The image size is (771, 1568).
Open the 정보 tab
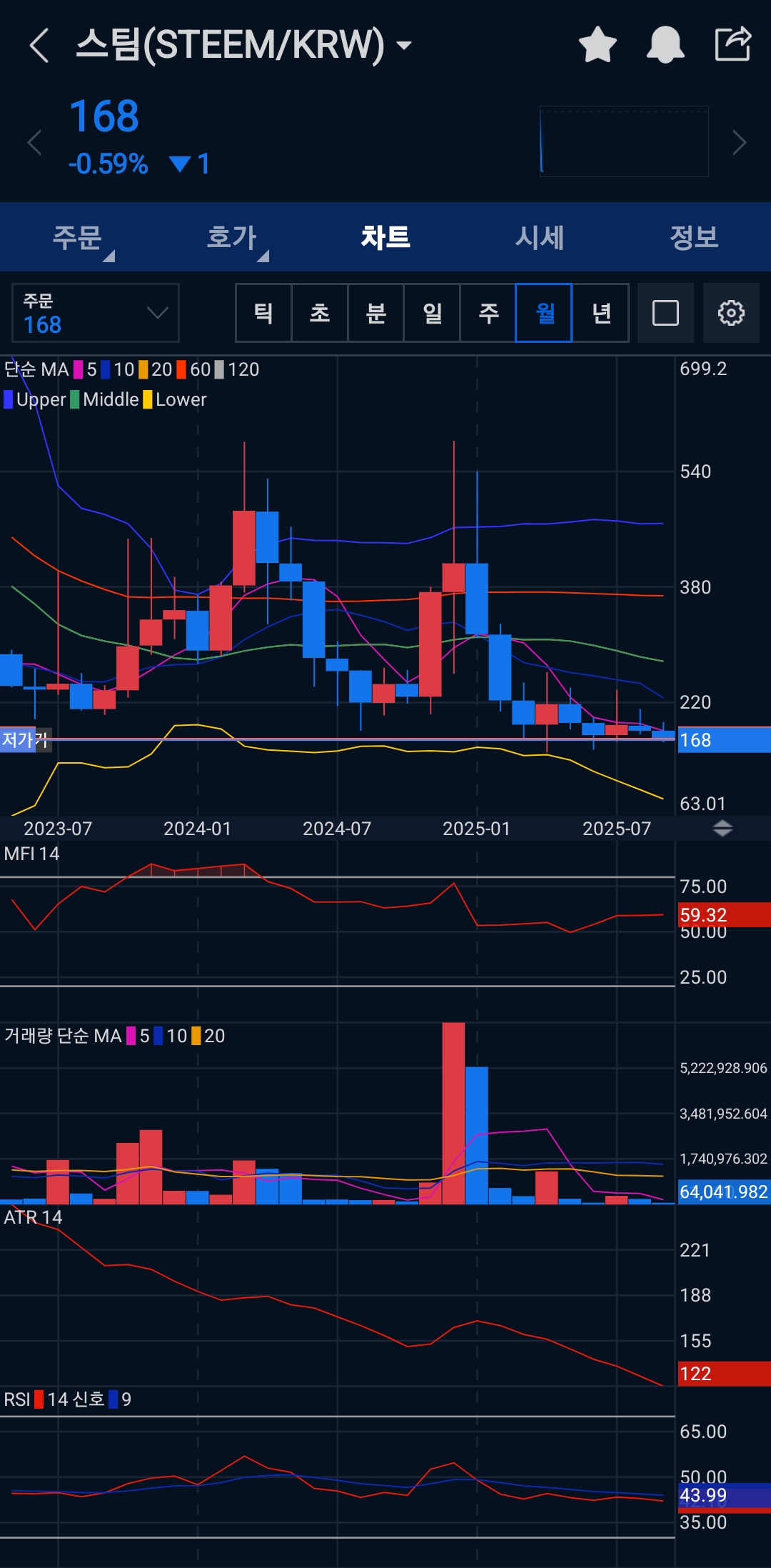(x=694, y=237)
